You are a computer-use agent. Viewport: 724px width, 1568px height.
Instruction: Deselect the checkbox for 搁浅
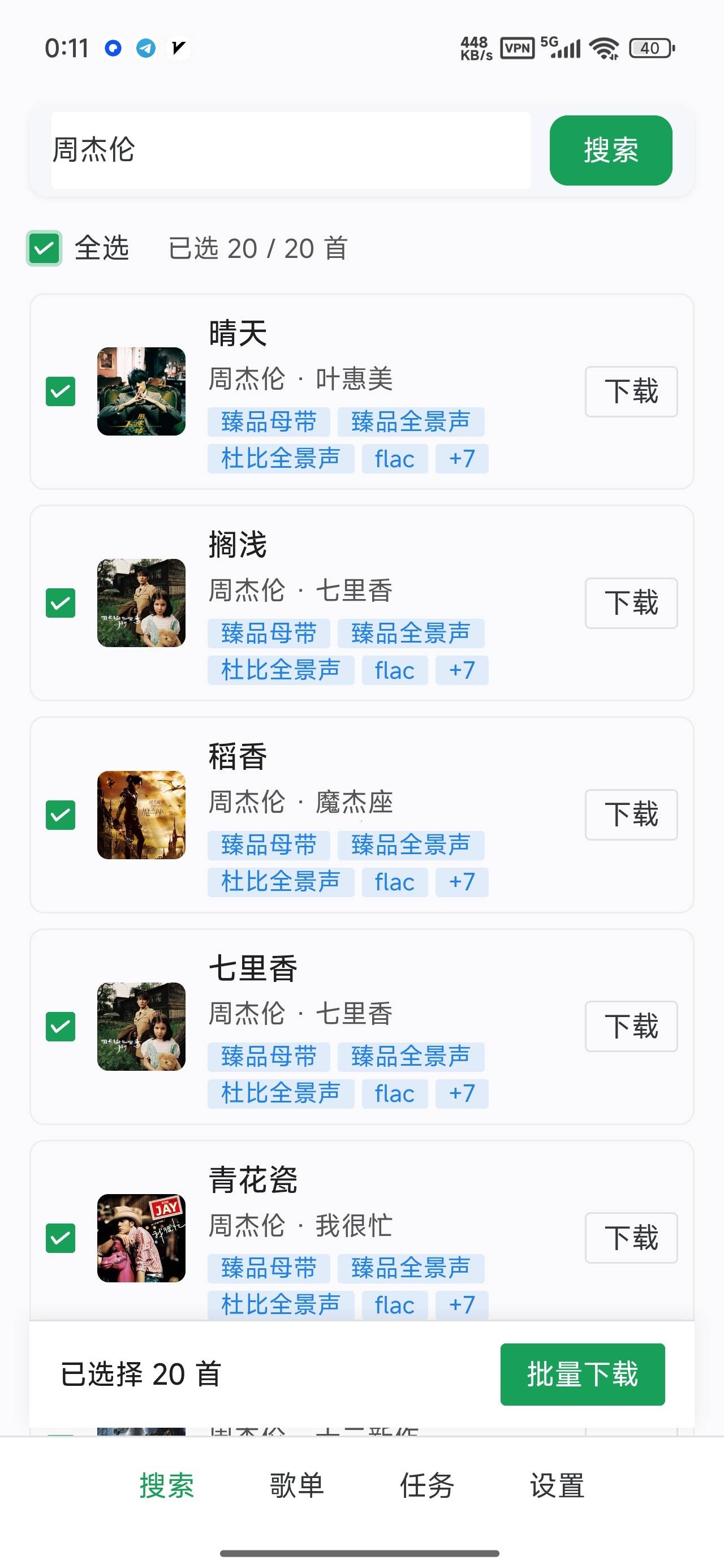(x=61, y=603)
